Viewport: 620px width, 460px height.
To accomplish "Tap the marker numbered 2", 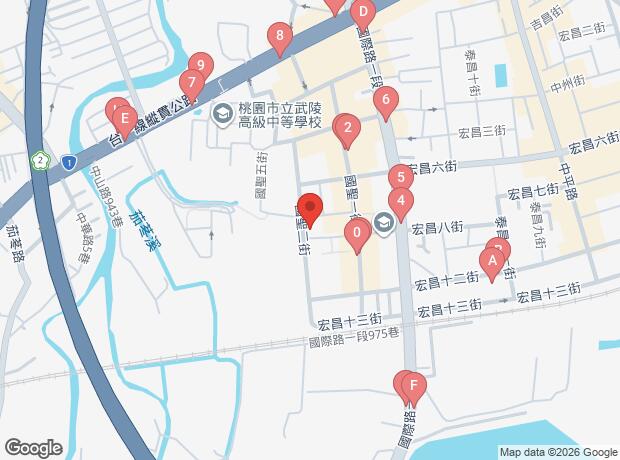I will (x=346, y=128).
